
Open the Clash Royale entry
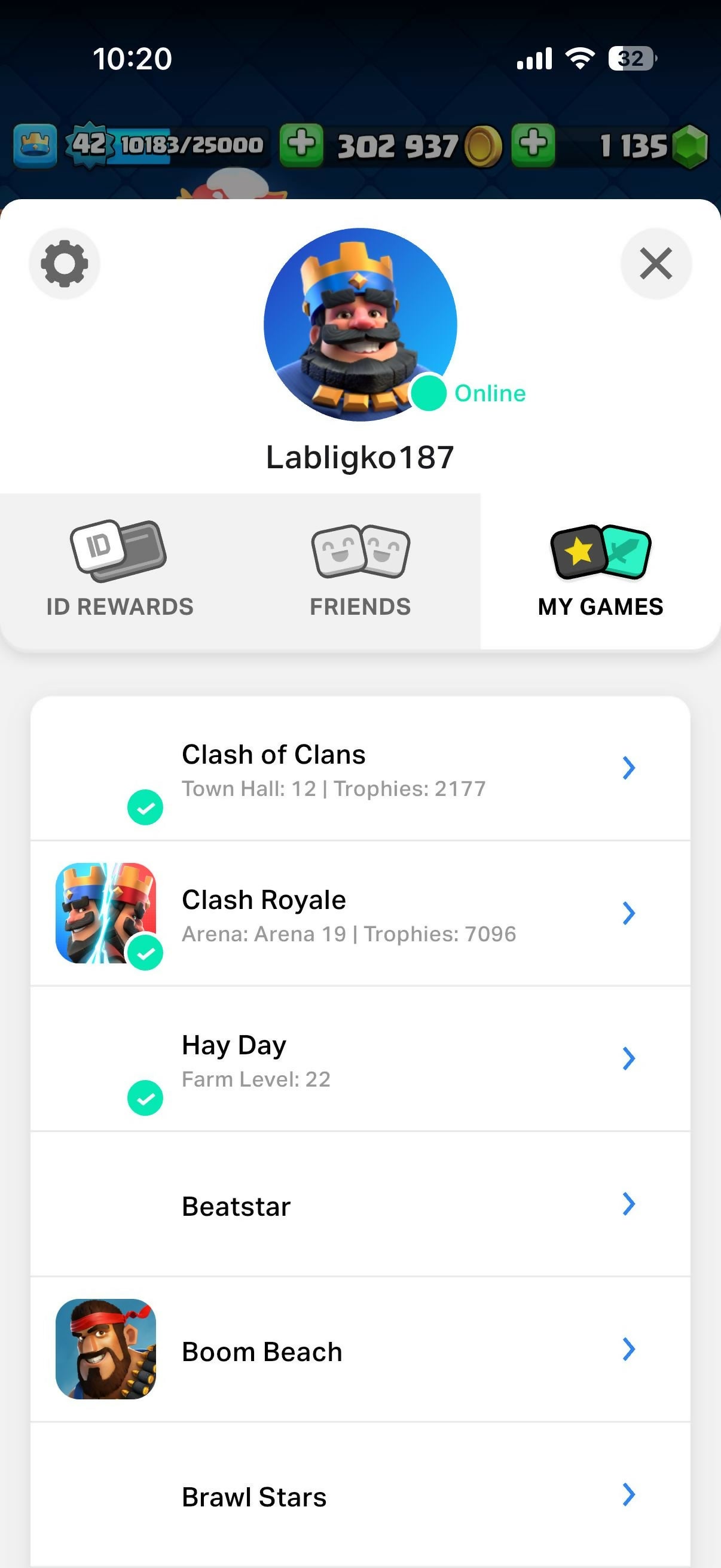pos(360,914)
